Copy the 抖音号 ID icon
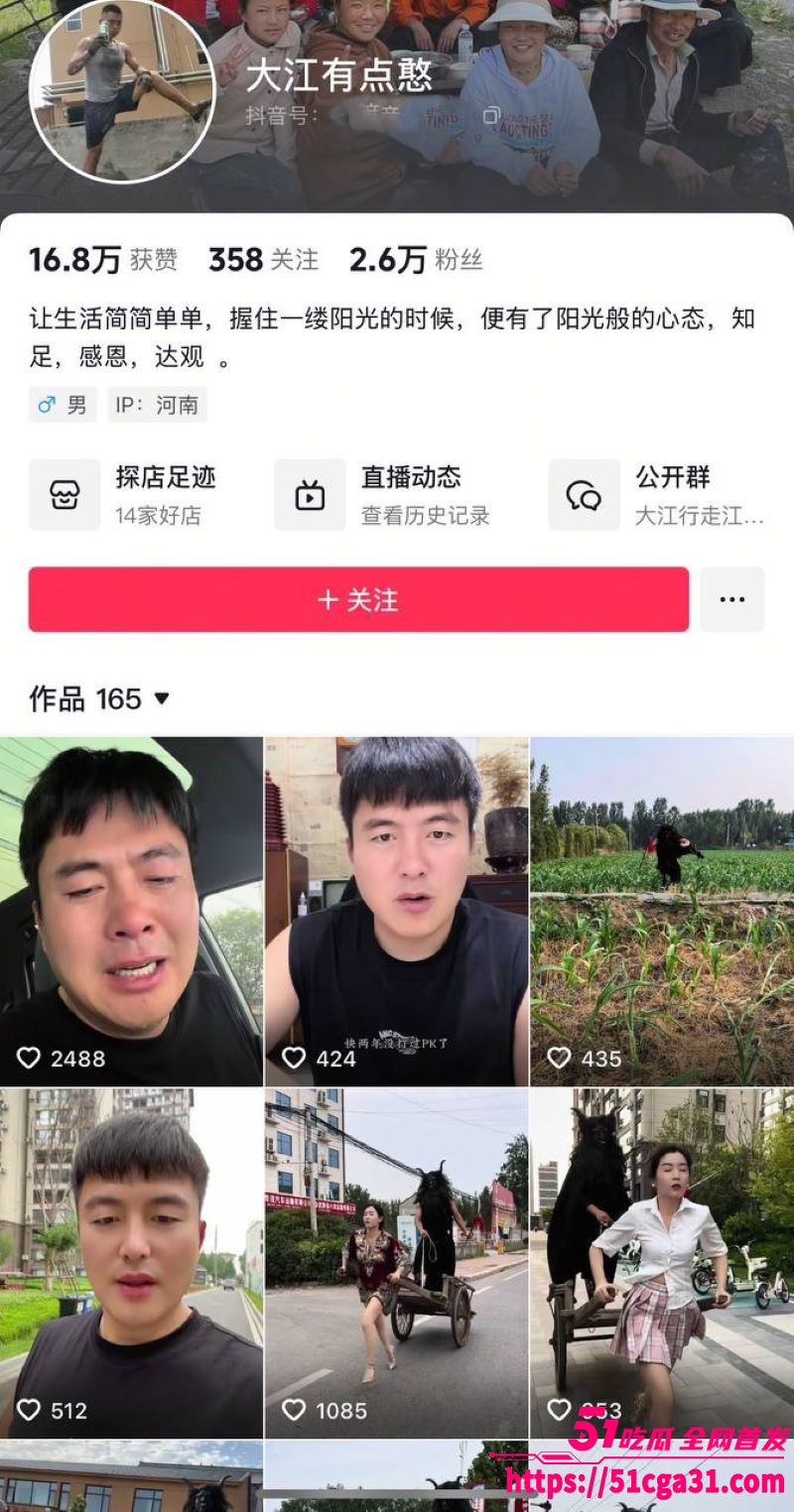This screenshot has width=794, height=1512. pyautogui.click(x=490, y=116)
